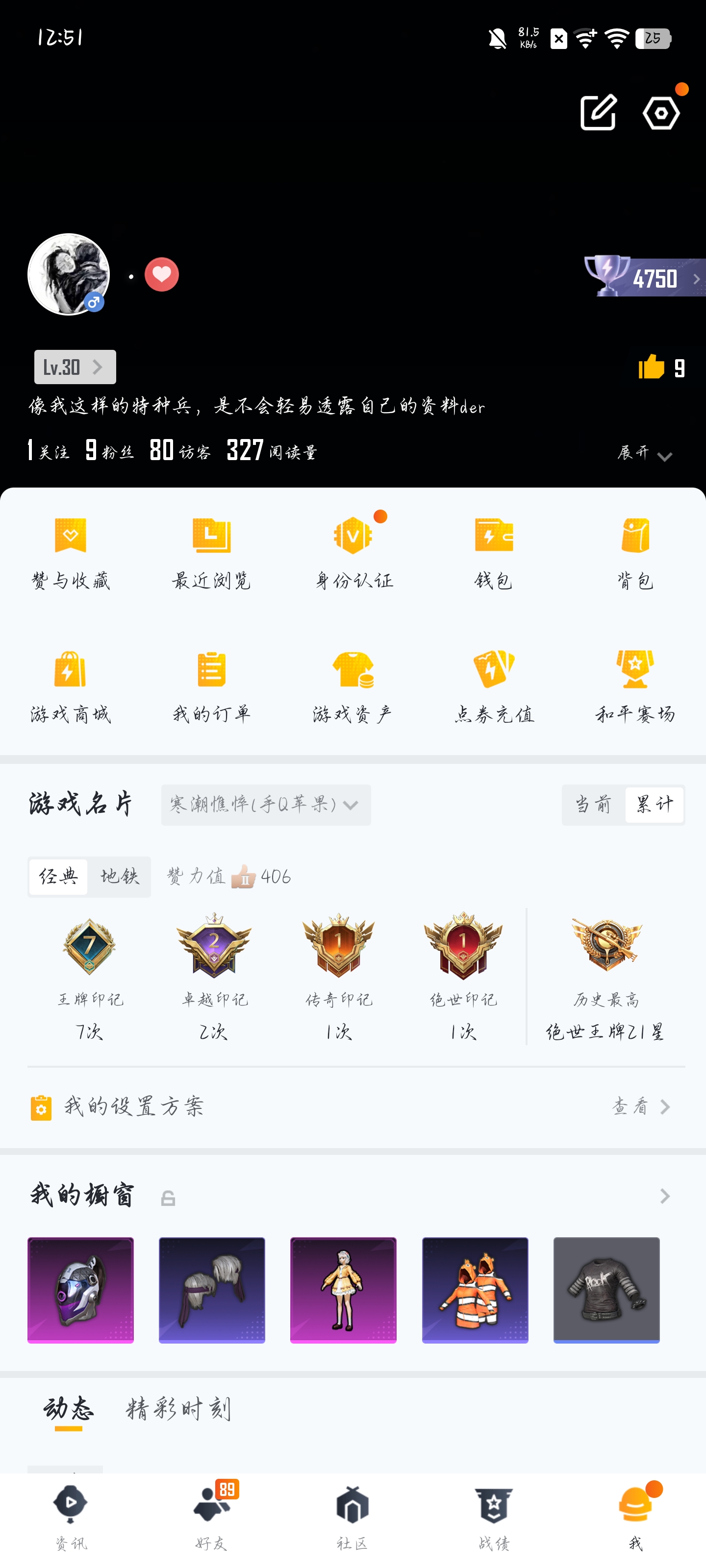Open the edit profile pencil icon

[x=598, y=113]
